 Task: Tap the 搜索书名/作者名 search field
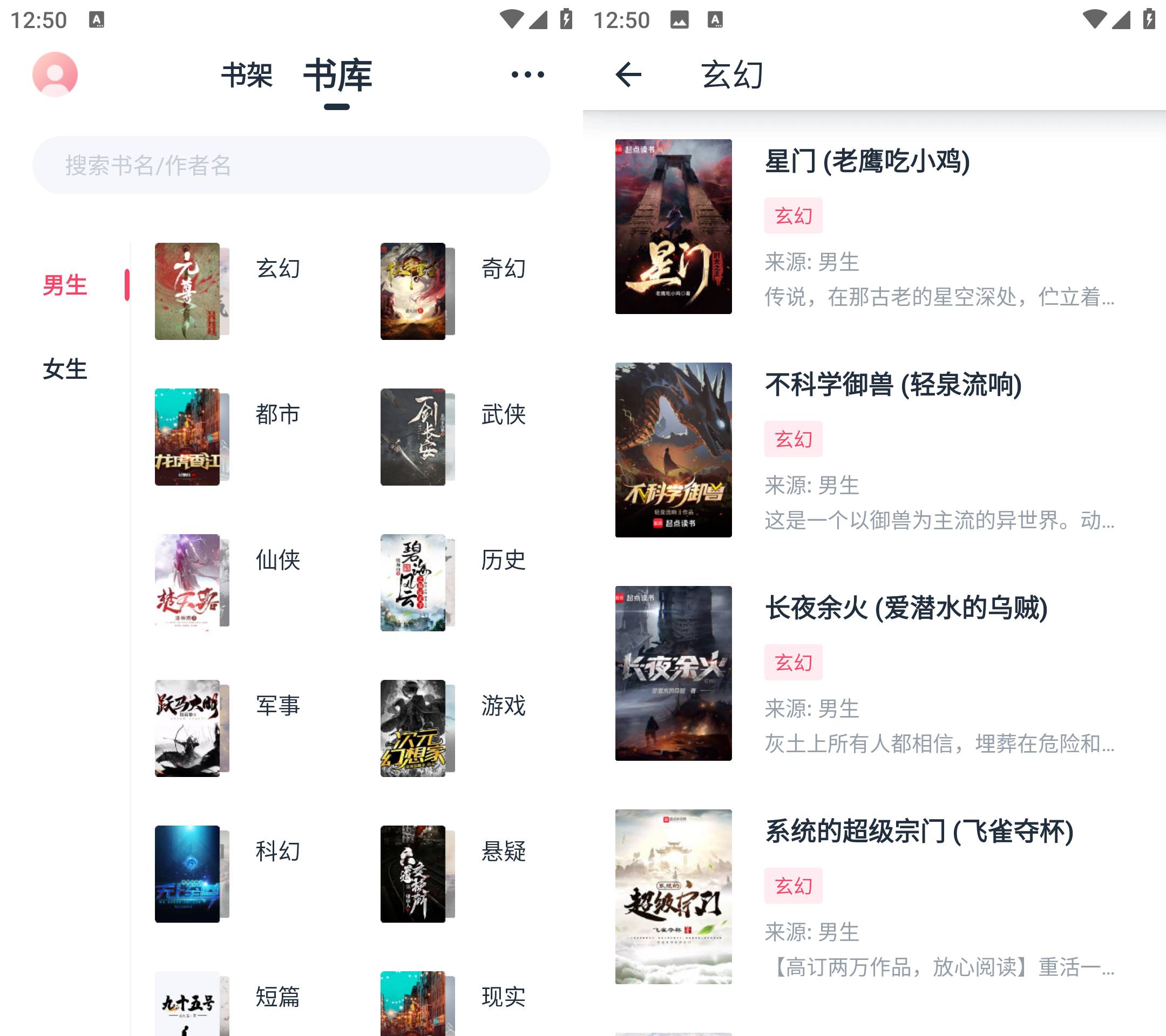point(291,165)
